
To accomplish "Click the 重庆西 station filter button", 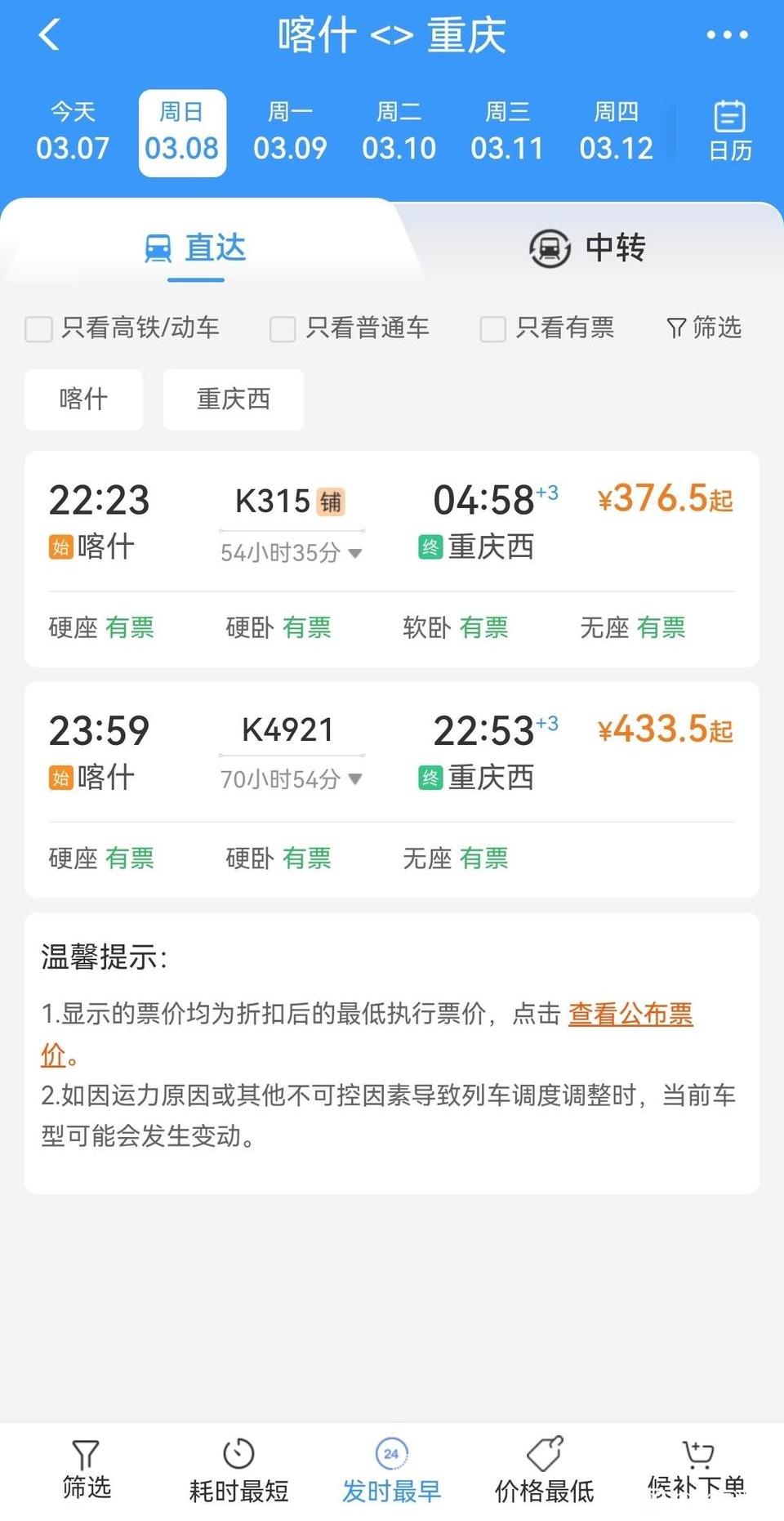I will (233, 399).
